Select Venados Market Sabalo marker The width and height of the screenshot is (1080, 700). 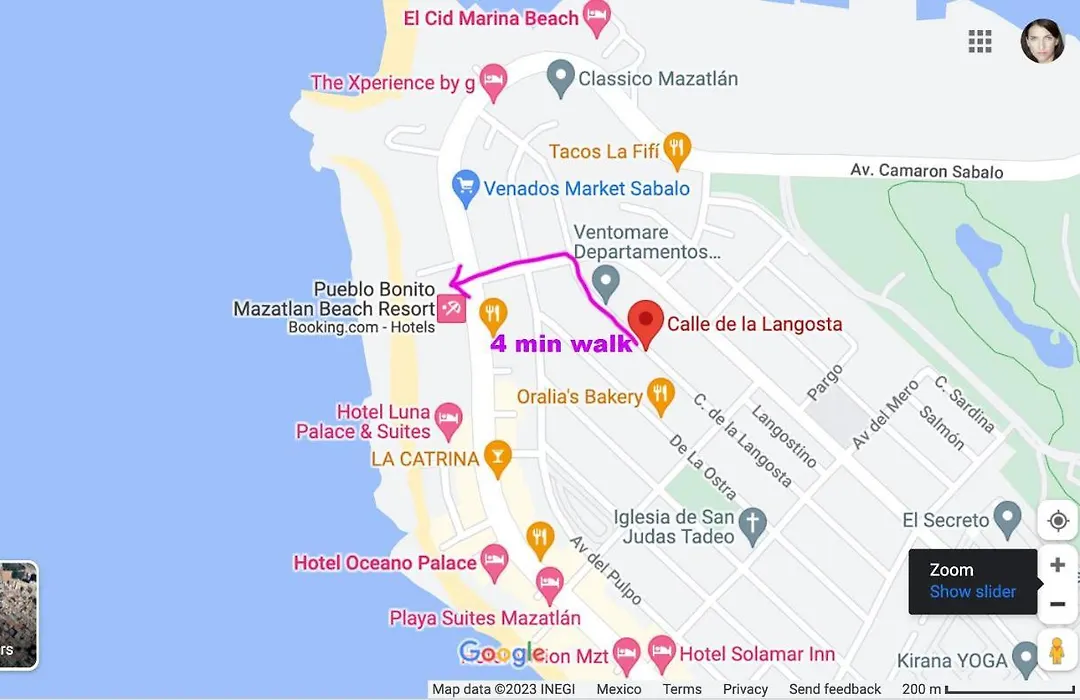pos(465,187)
